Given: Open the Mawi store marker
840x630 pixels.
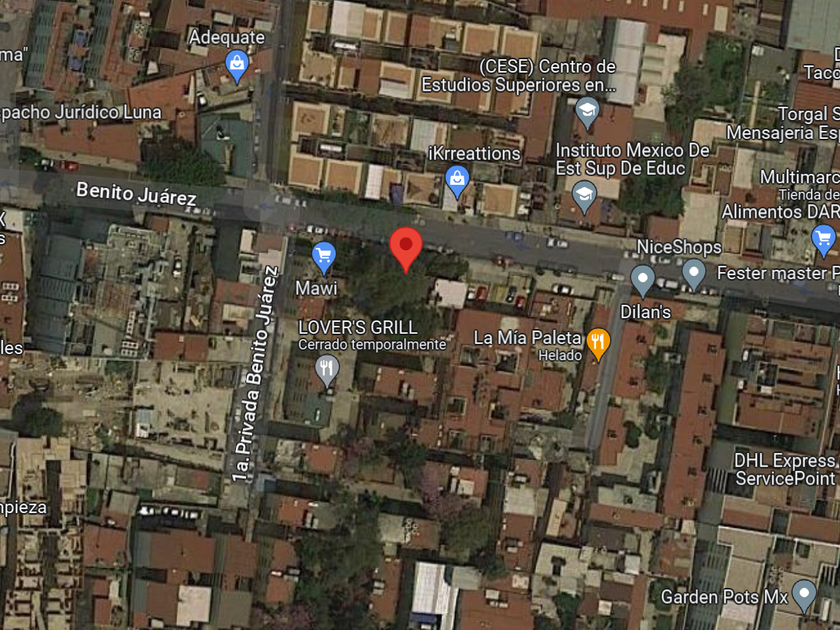Looking at the screenshot, I should point(324,257).
